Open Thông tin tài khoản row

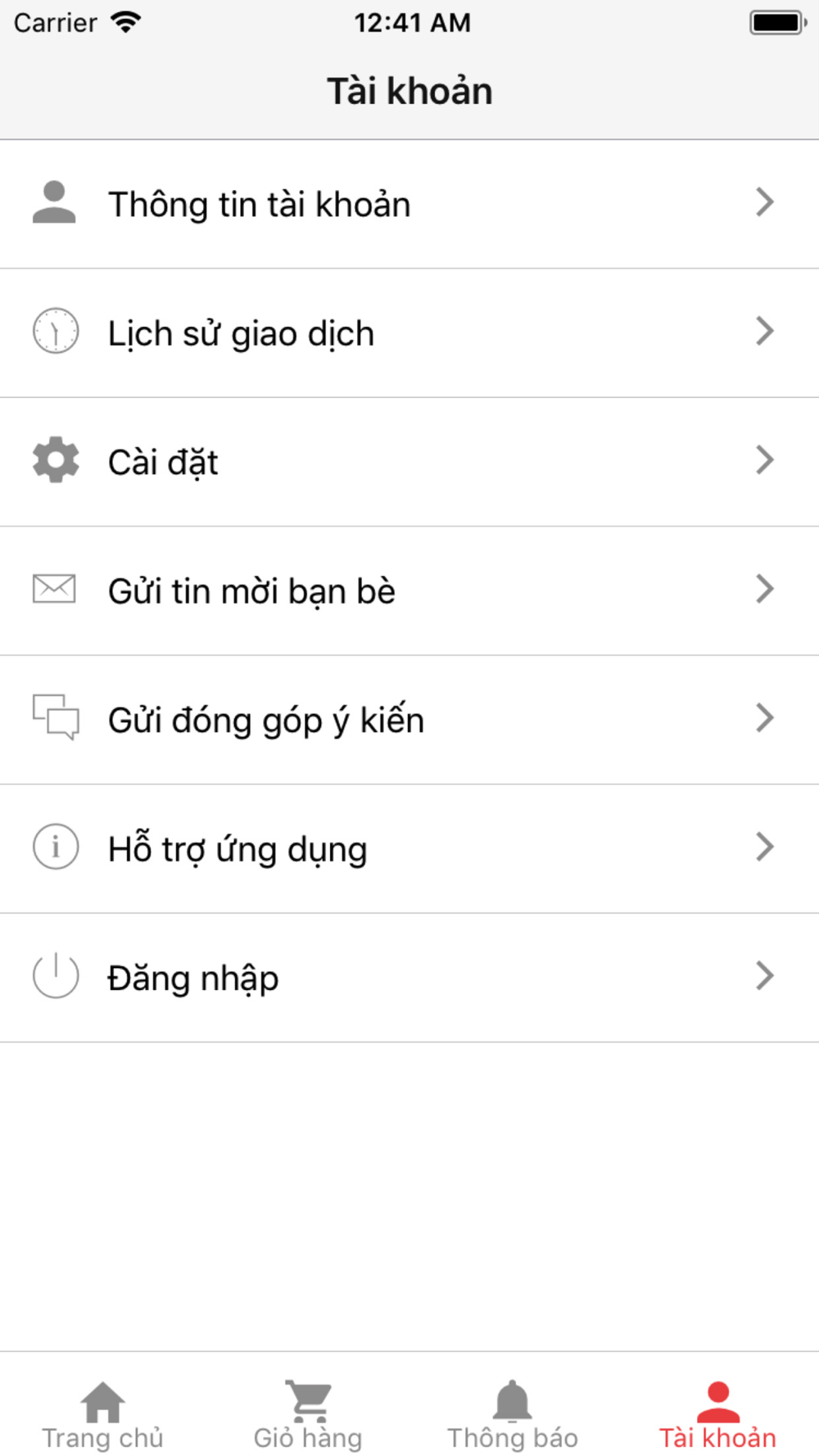[x=409, y=204]
